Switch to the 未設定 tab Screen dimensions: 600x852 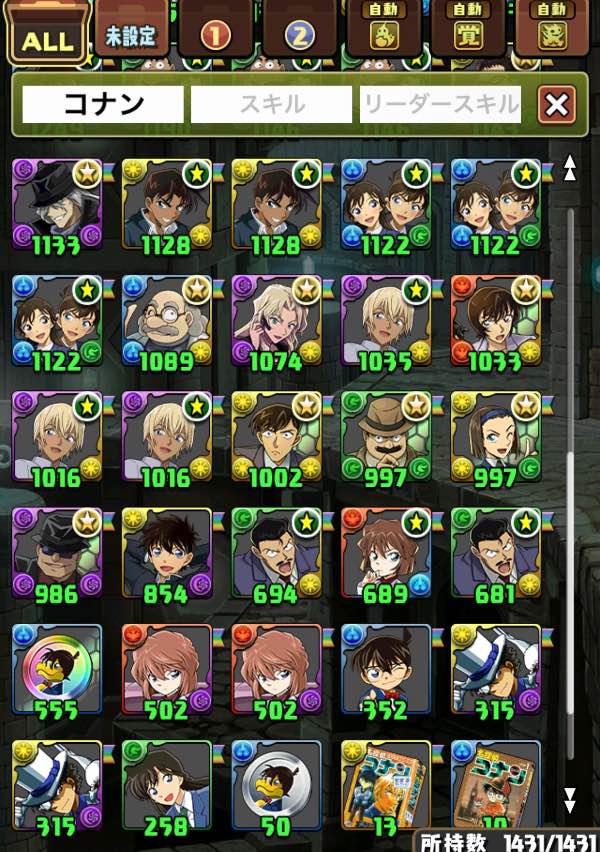pyautogui.click(x=131, y=37)
